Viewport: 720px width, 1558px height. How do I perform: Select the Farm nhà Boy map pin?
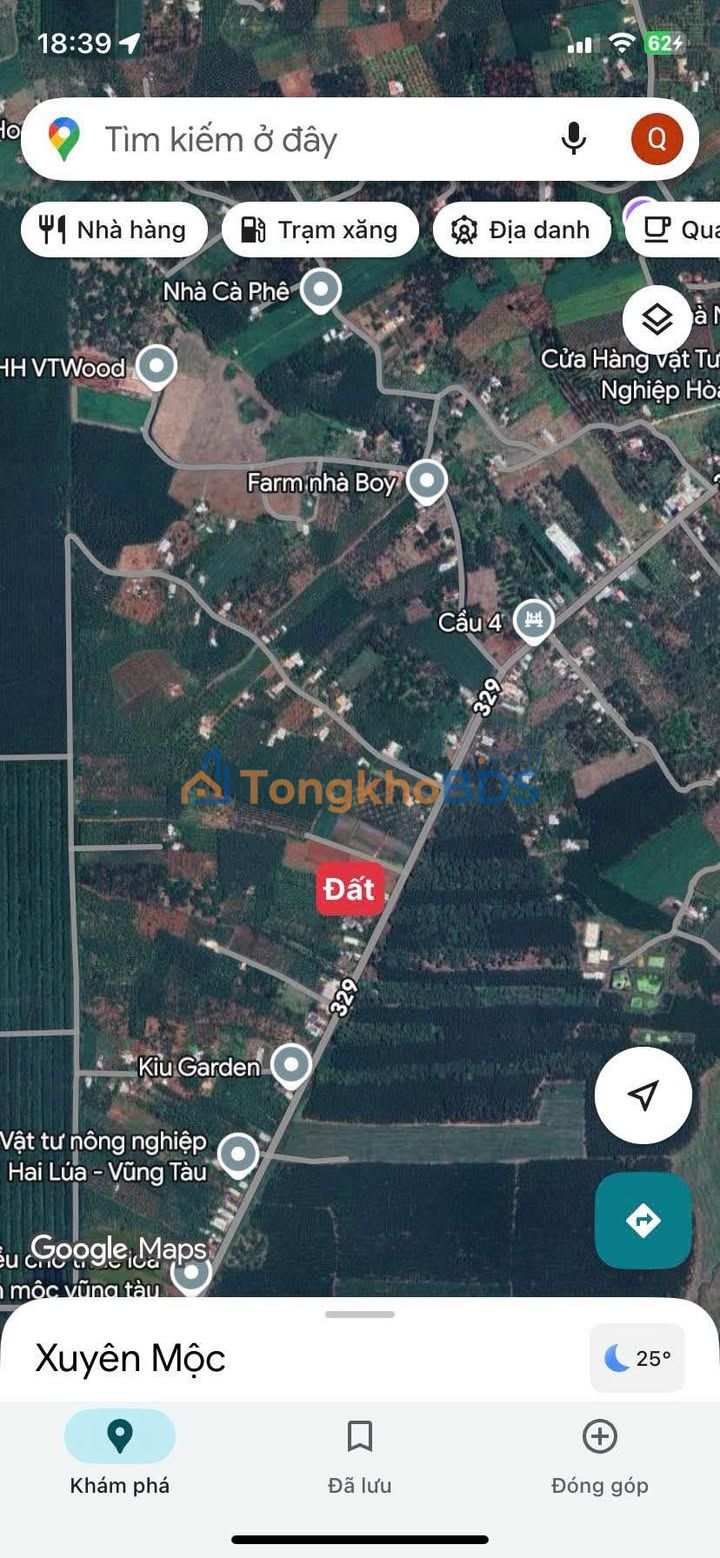[427, 481]
